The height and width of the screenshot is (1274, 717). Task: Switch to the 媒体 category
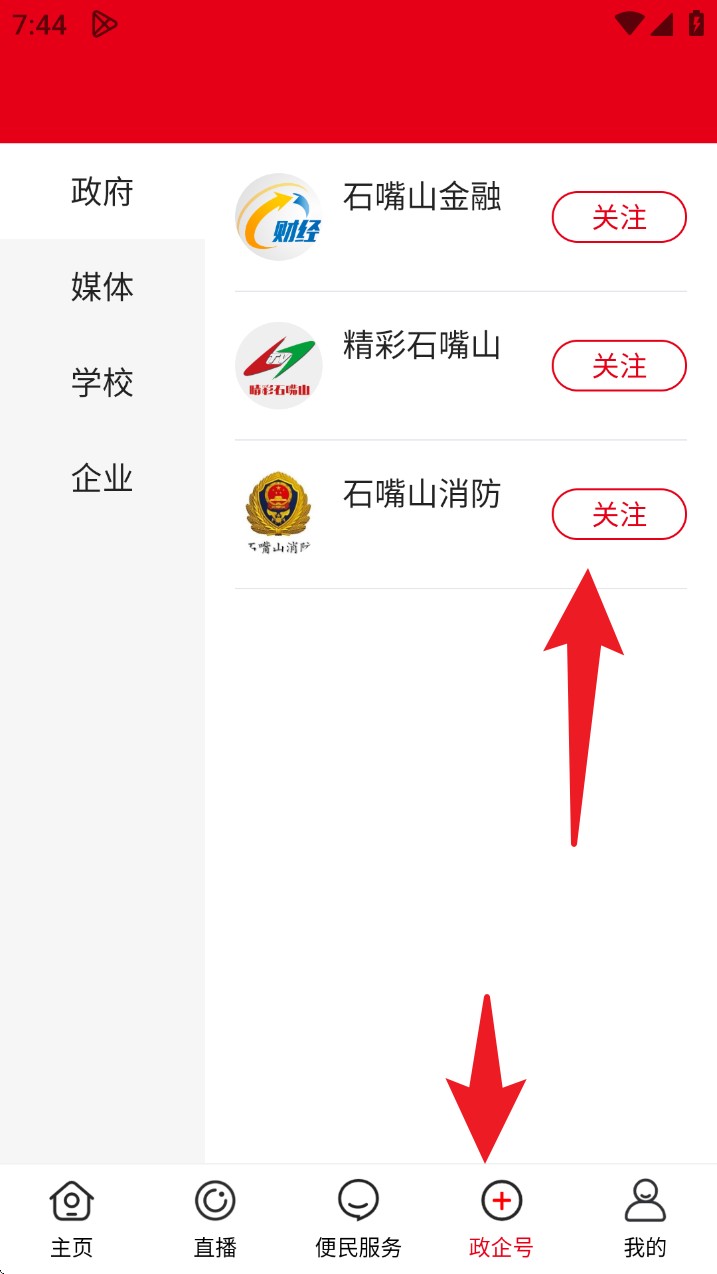102,287
